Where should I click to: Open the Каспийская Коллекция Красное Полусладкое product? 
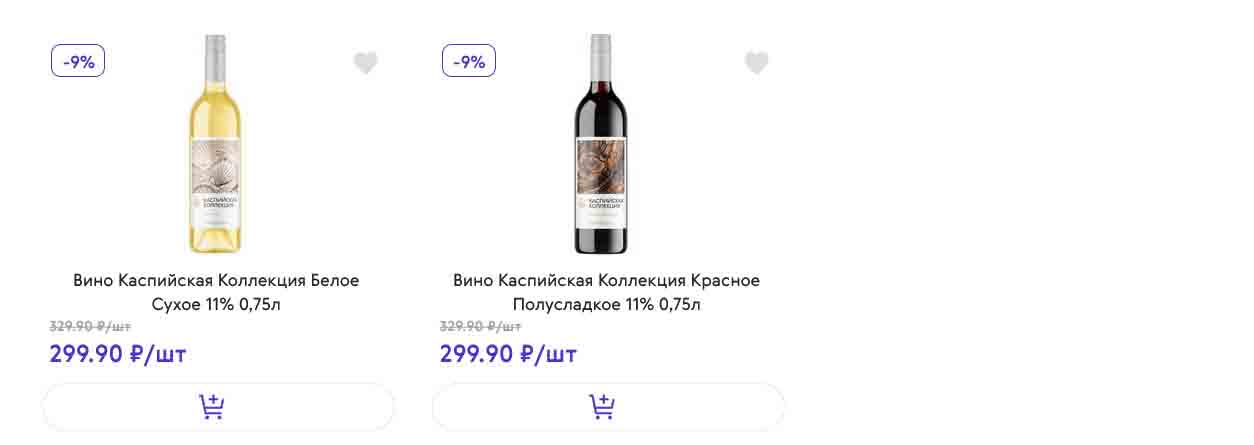[606, 292]
